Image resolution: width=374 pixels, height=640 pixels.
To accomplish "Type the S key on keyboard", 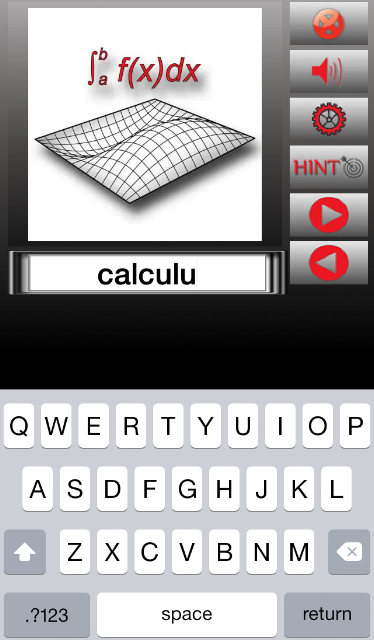I will pyautogui.click(x=75, y=489).
